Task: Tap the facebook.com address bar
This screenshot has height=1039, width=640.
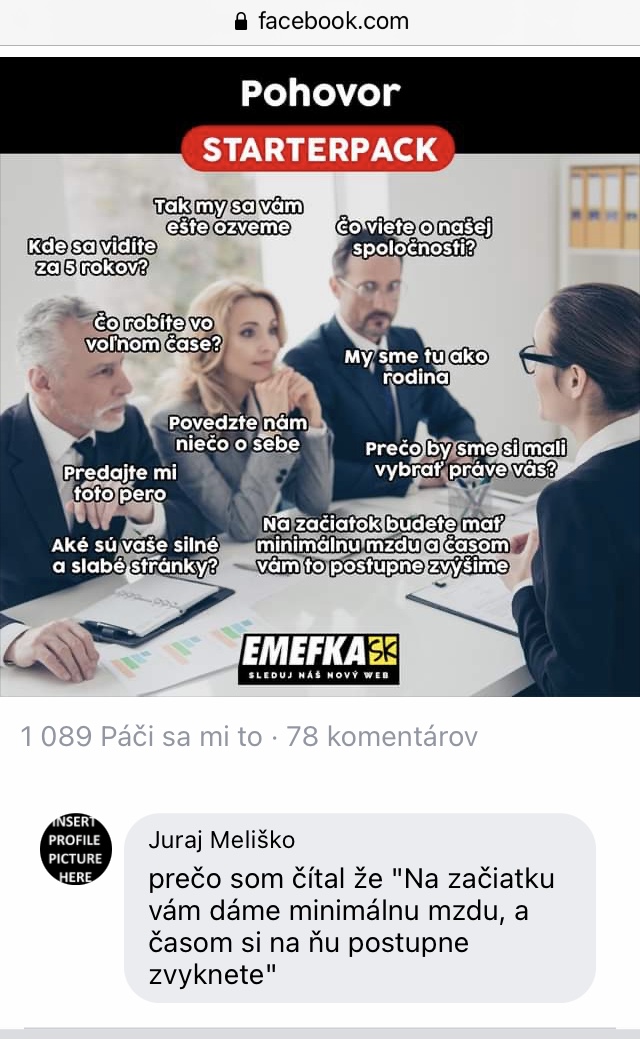Action: (320, 21)
